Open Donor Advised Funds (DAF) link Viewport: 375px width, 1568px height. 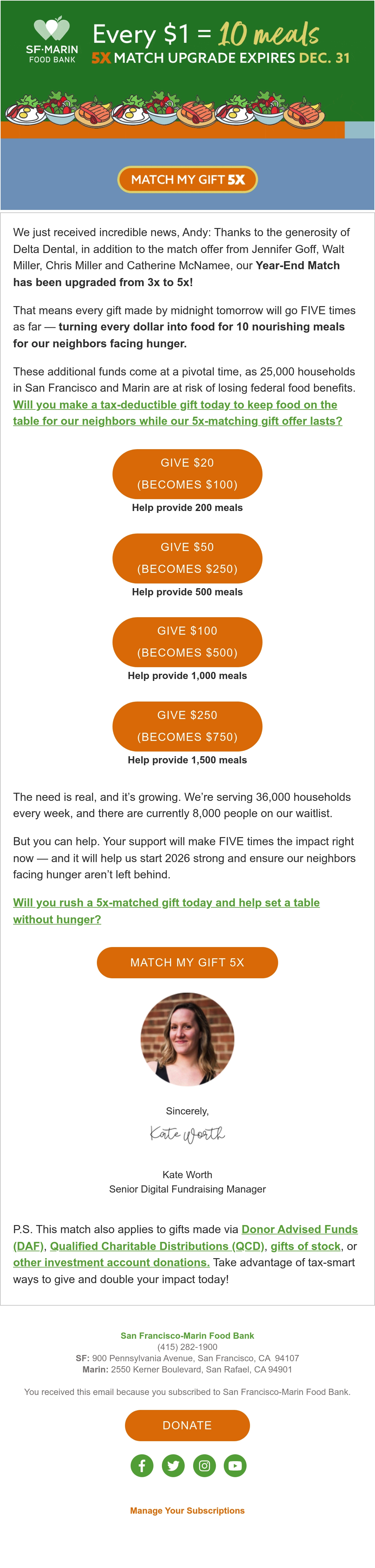click(x=186, y=1238)
